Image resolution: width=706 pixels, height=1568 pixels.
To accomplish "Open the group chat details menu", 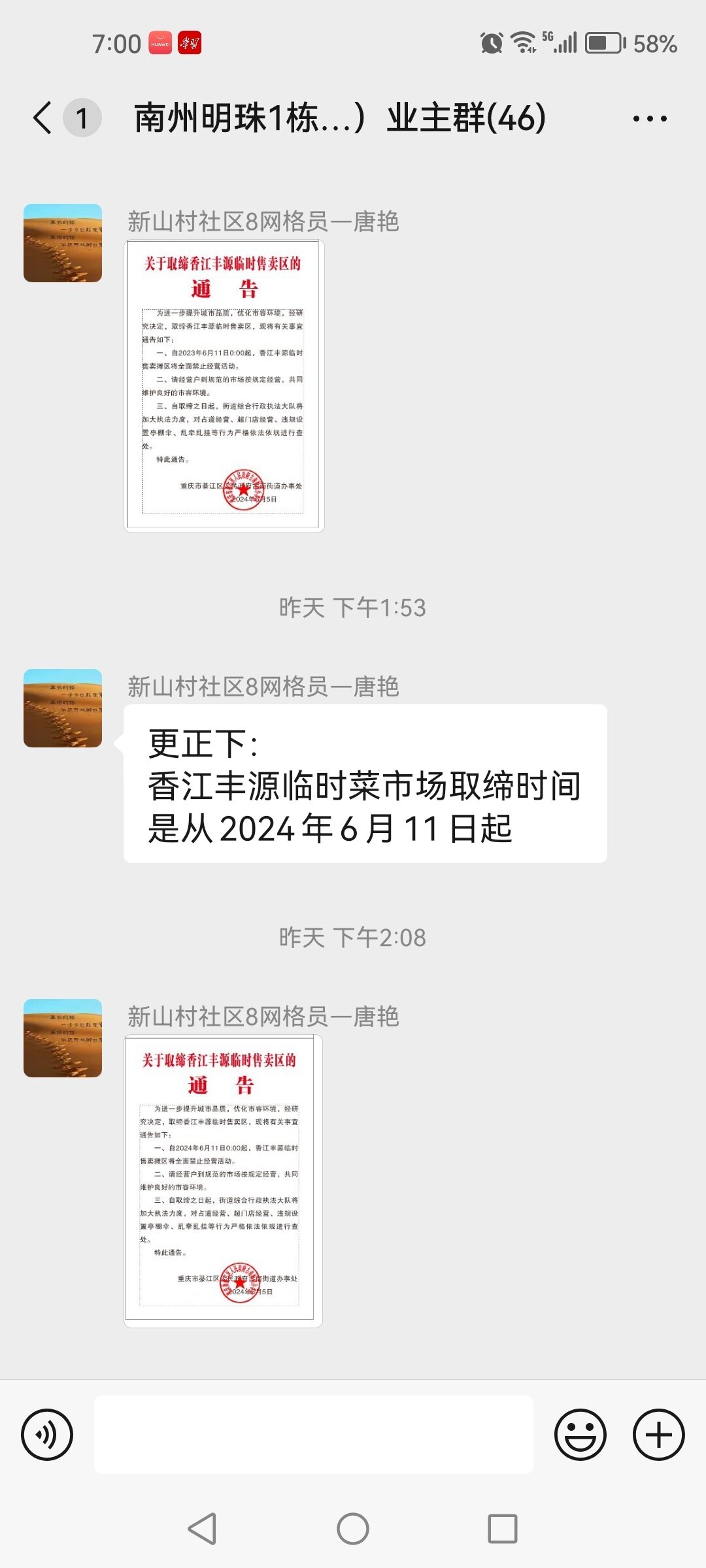I will pos(649,119).
